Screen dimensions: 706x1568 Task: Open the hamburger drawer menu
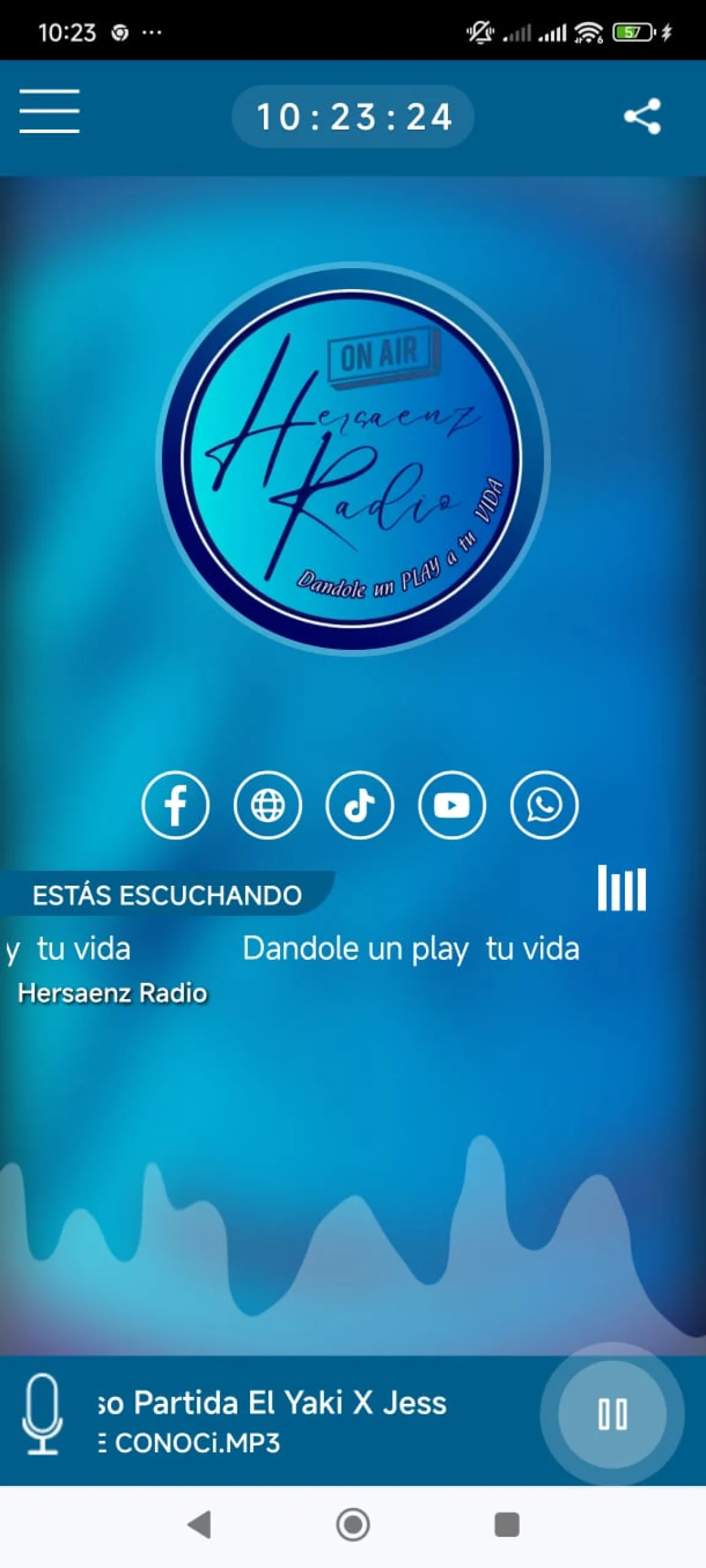(x=49, y=111)
